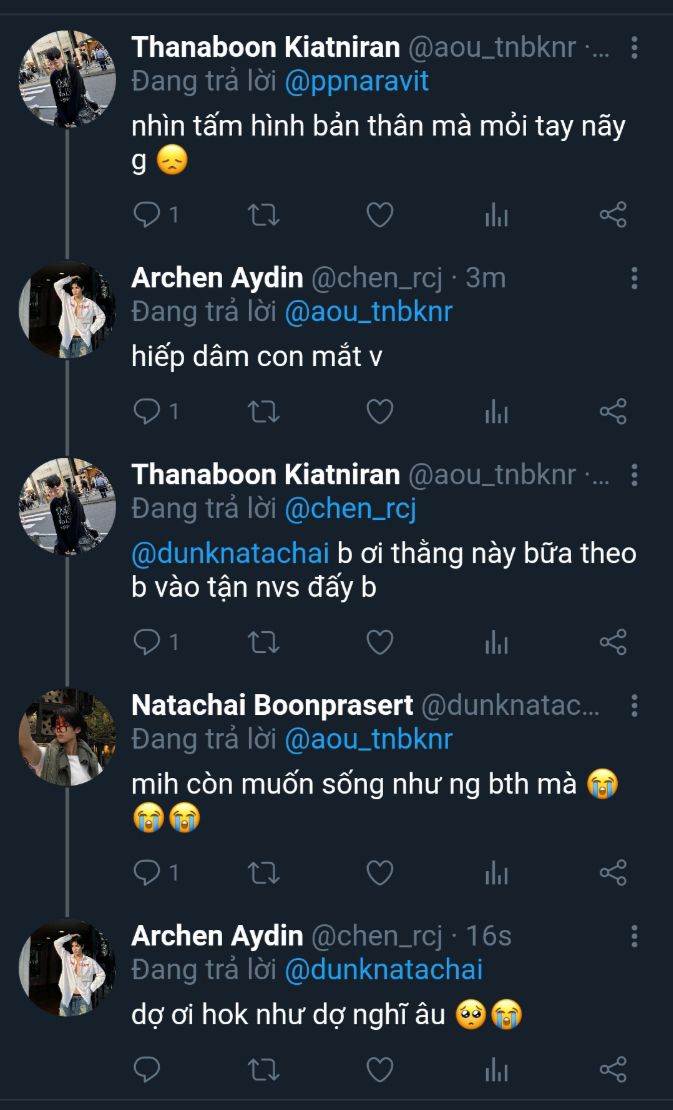Retweet the 'mih còn muốn sống' tweet

click(x=263, y=872)
